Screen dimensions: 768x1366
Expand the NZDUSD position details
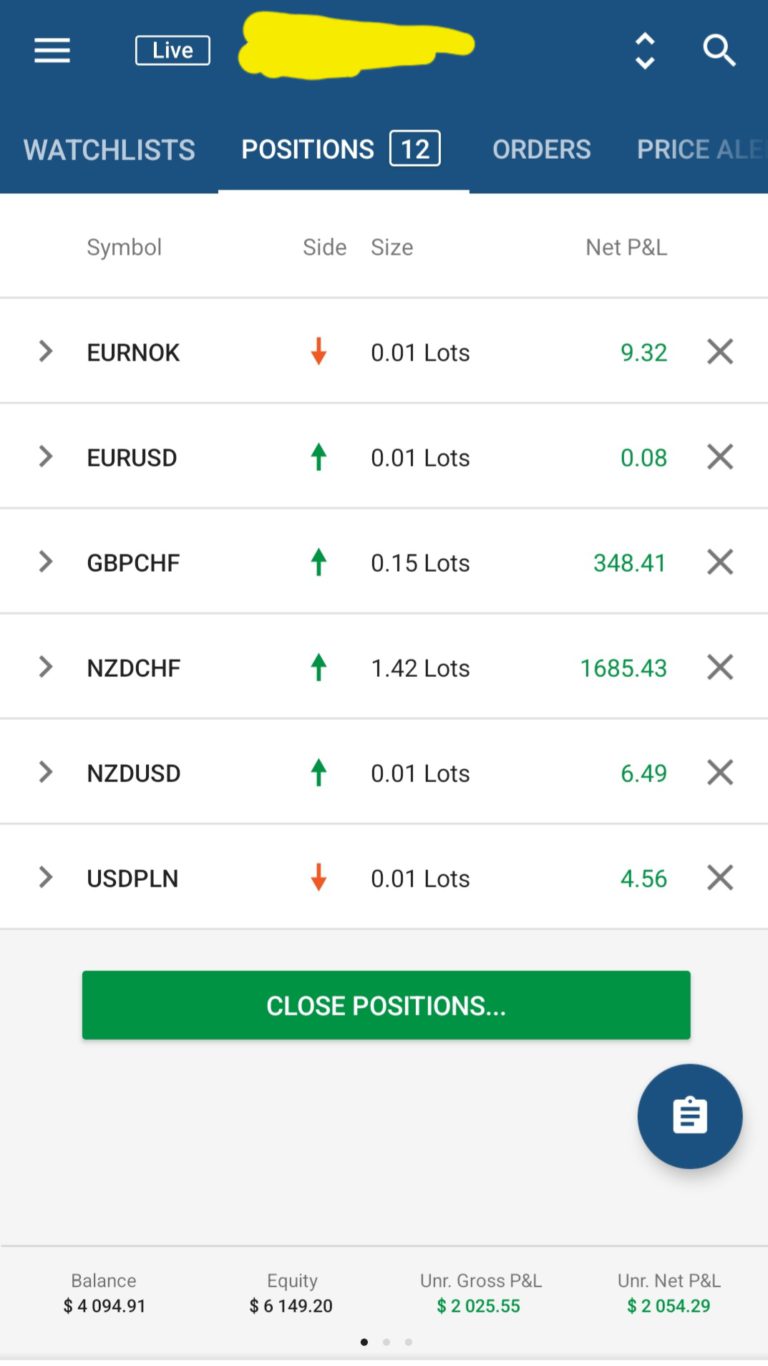coord(45,772)
